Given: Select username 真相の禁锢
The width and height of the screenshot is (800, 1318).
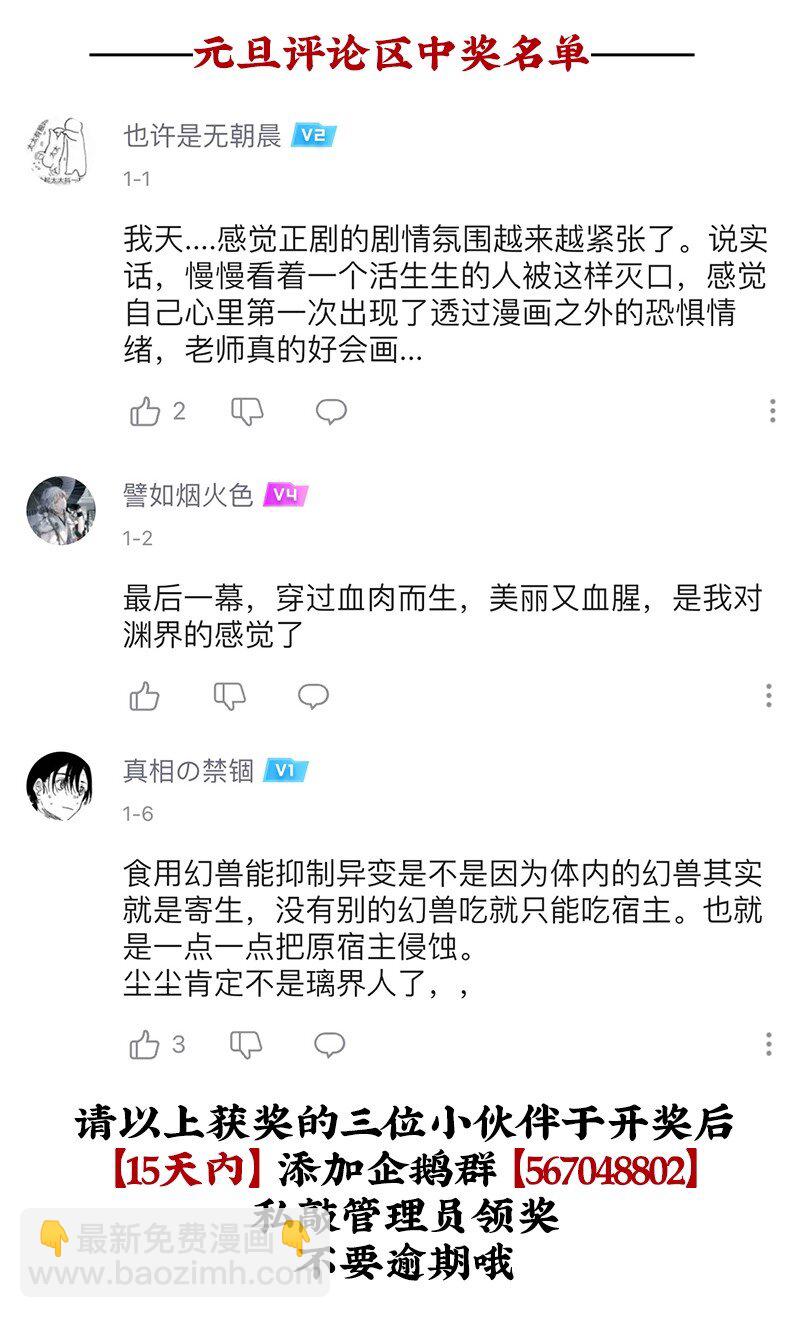Looking at the screenshot, I should 181,769.
